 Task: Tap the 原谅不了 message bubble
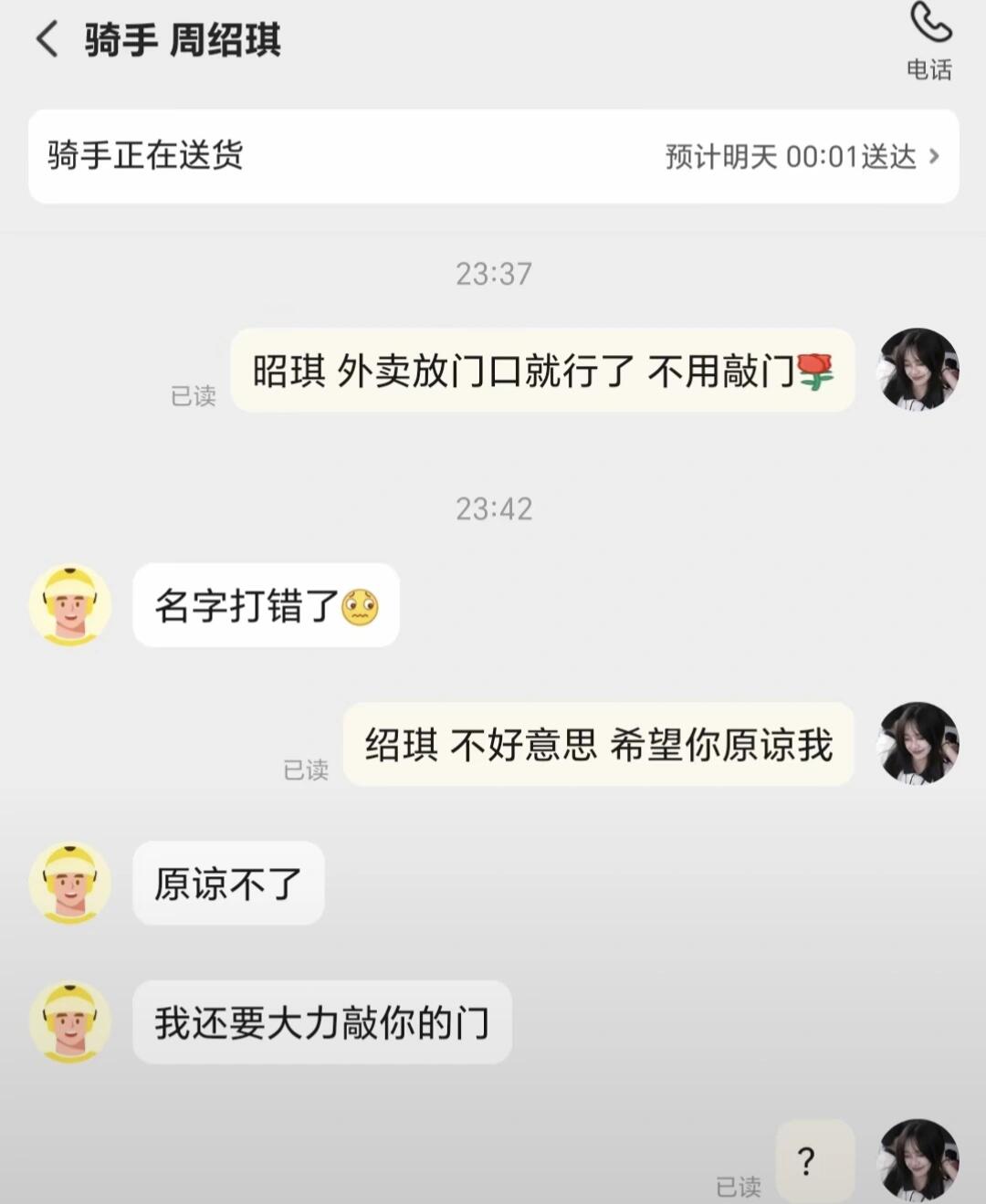point(226,883)
